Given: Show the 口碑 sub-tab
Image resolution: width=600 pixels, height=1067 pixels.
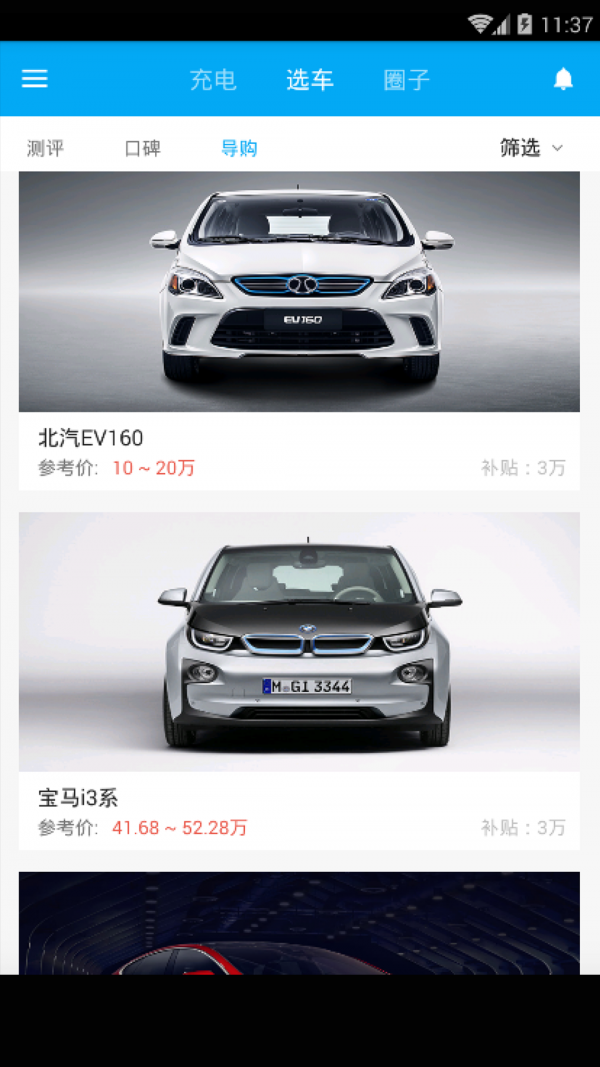Looking at the screenshot, I should 142,148.
